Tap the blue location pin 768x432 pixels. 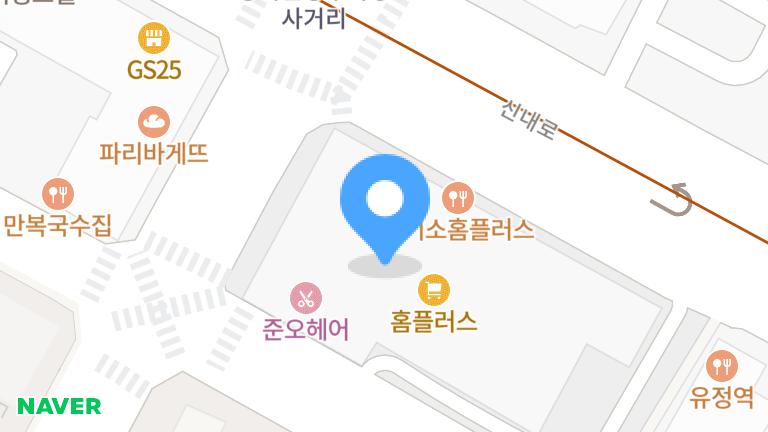pyautogui.click(x=384, y=200)
